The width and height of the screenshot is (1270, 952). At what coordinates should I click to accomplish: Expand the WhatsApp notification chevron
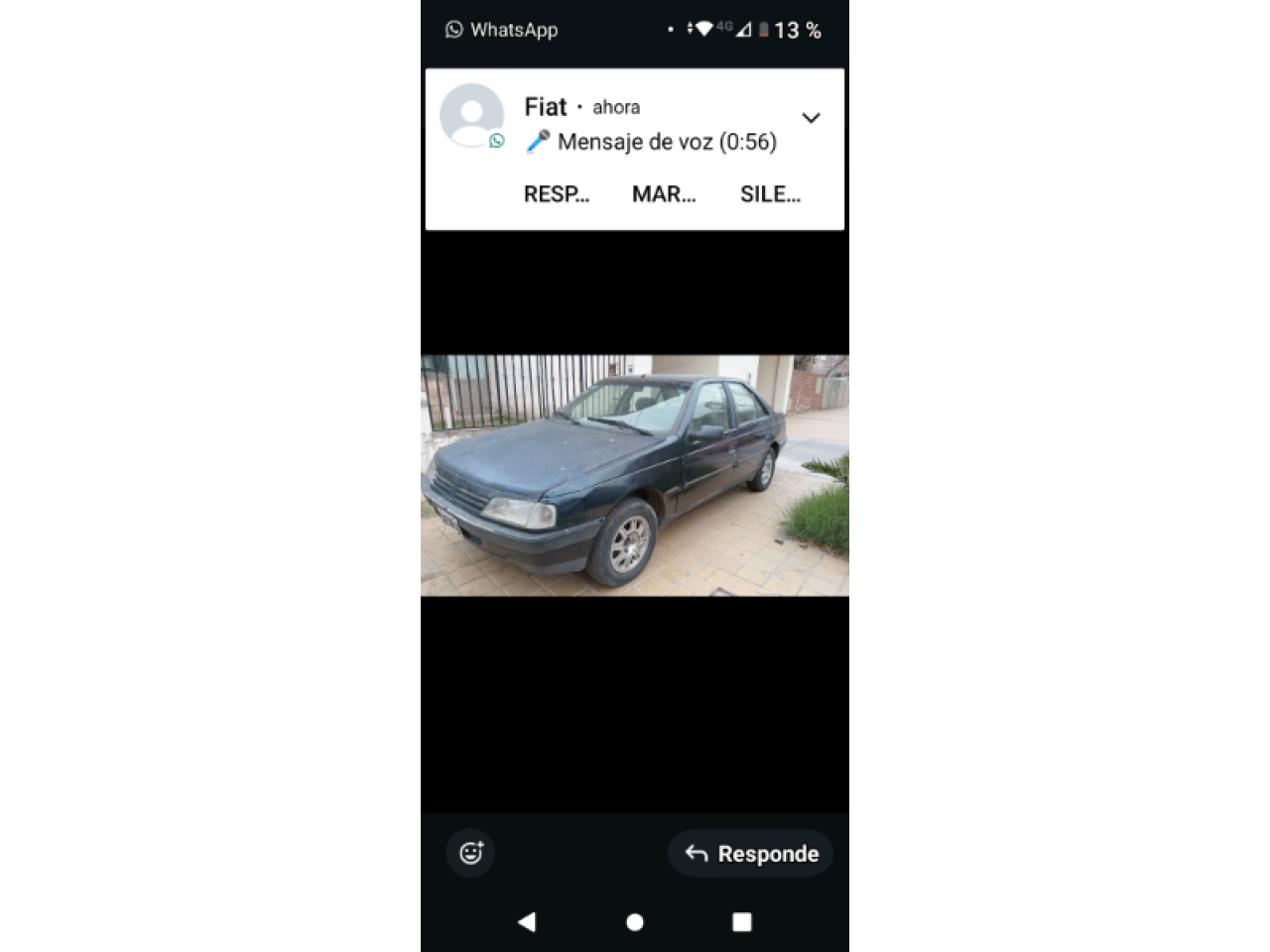coord(811,118)
